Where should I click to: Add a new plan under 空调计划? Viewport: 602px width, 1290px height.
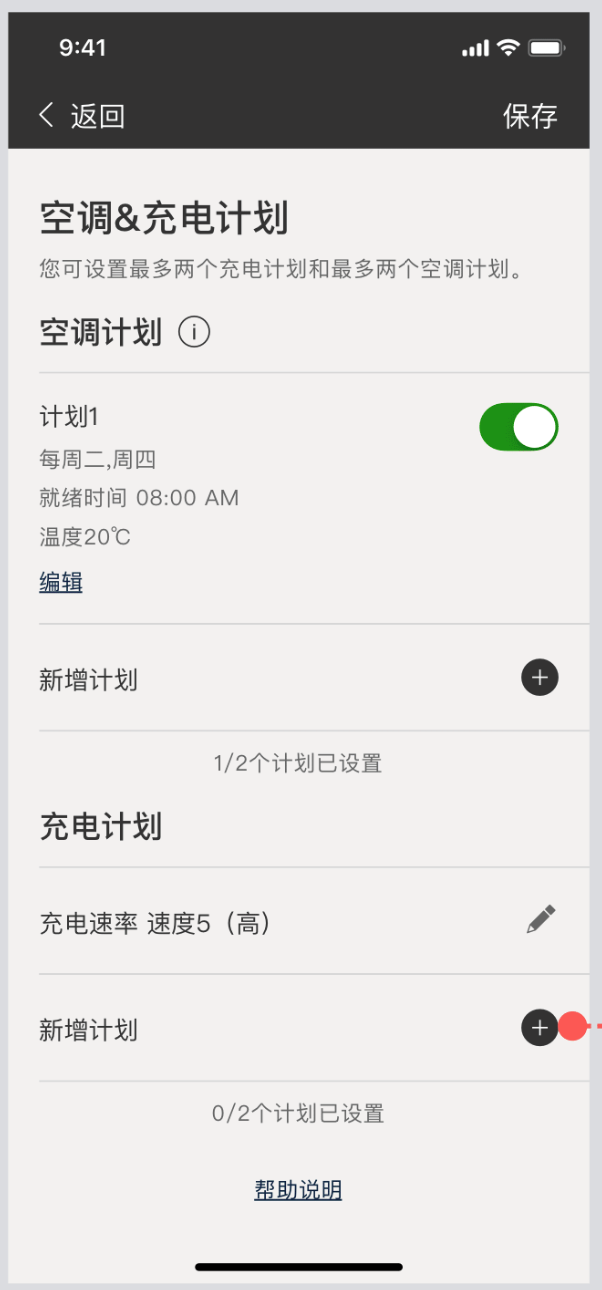point(540,678)
